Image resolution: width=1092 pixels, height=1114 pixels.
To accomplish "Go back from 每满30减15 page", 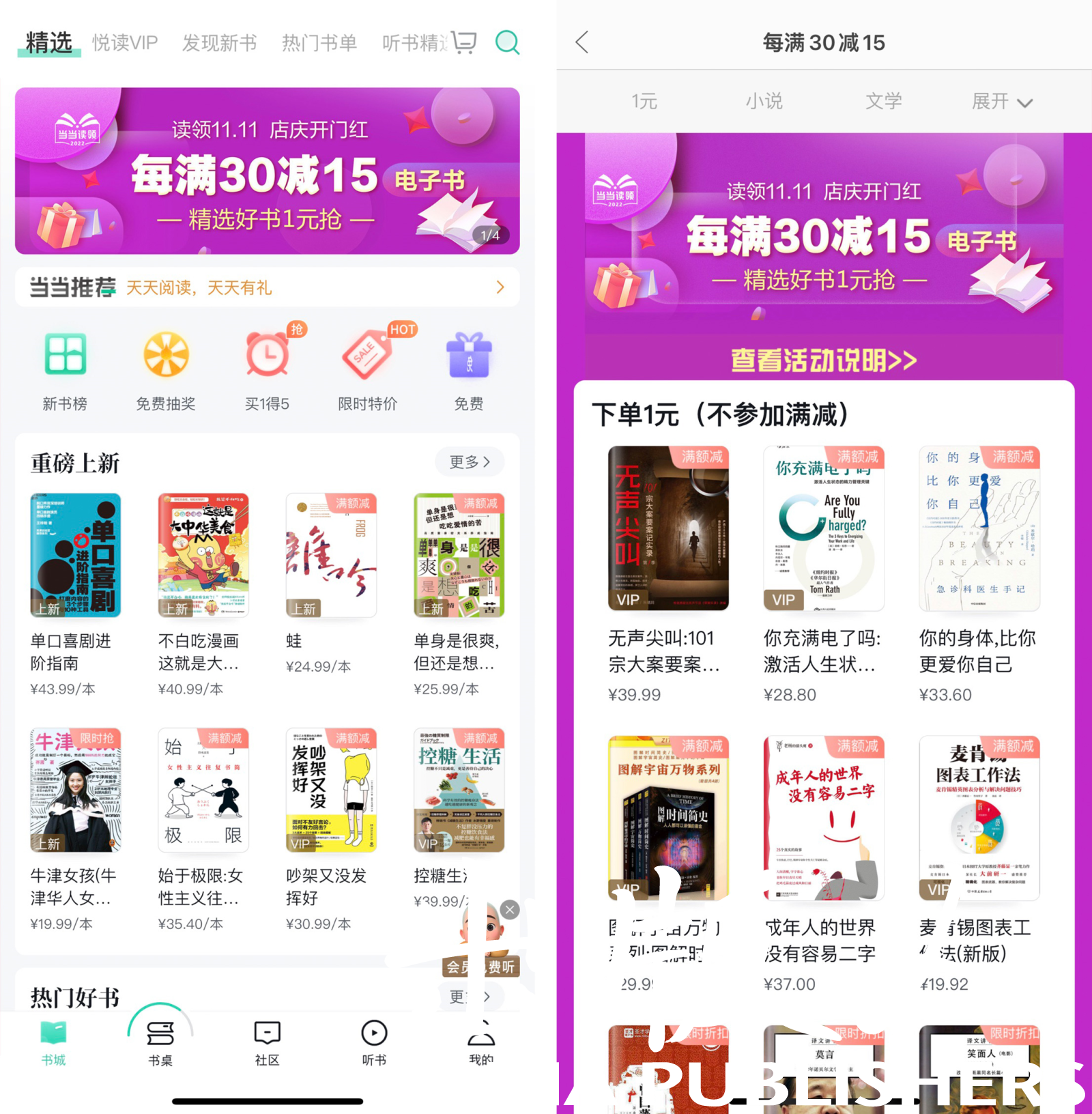I will click(x=582, y=42).
